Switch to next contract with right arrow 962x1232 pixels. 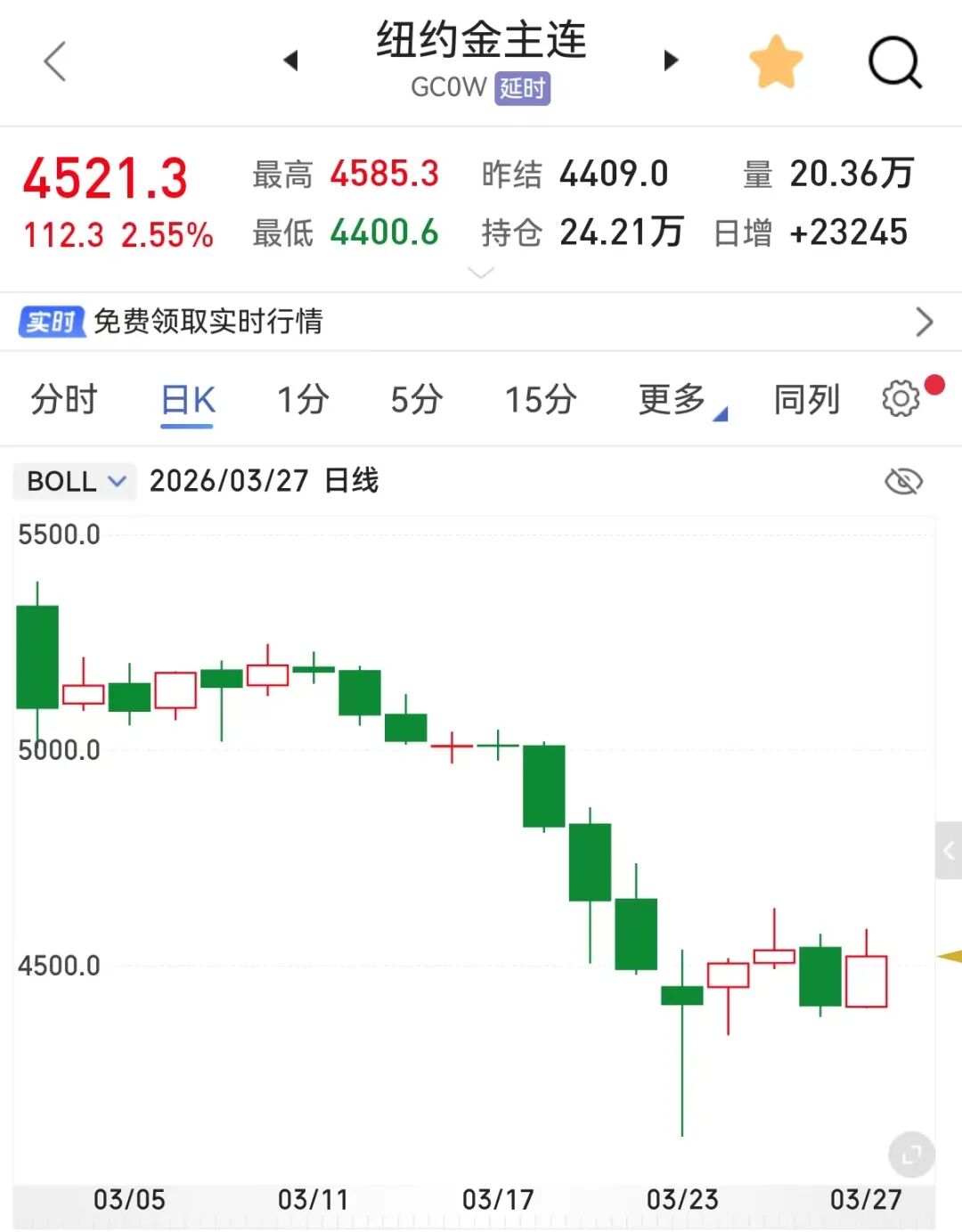671,60
